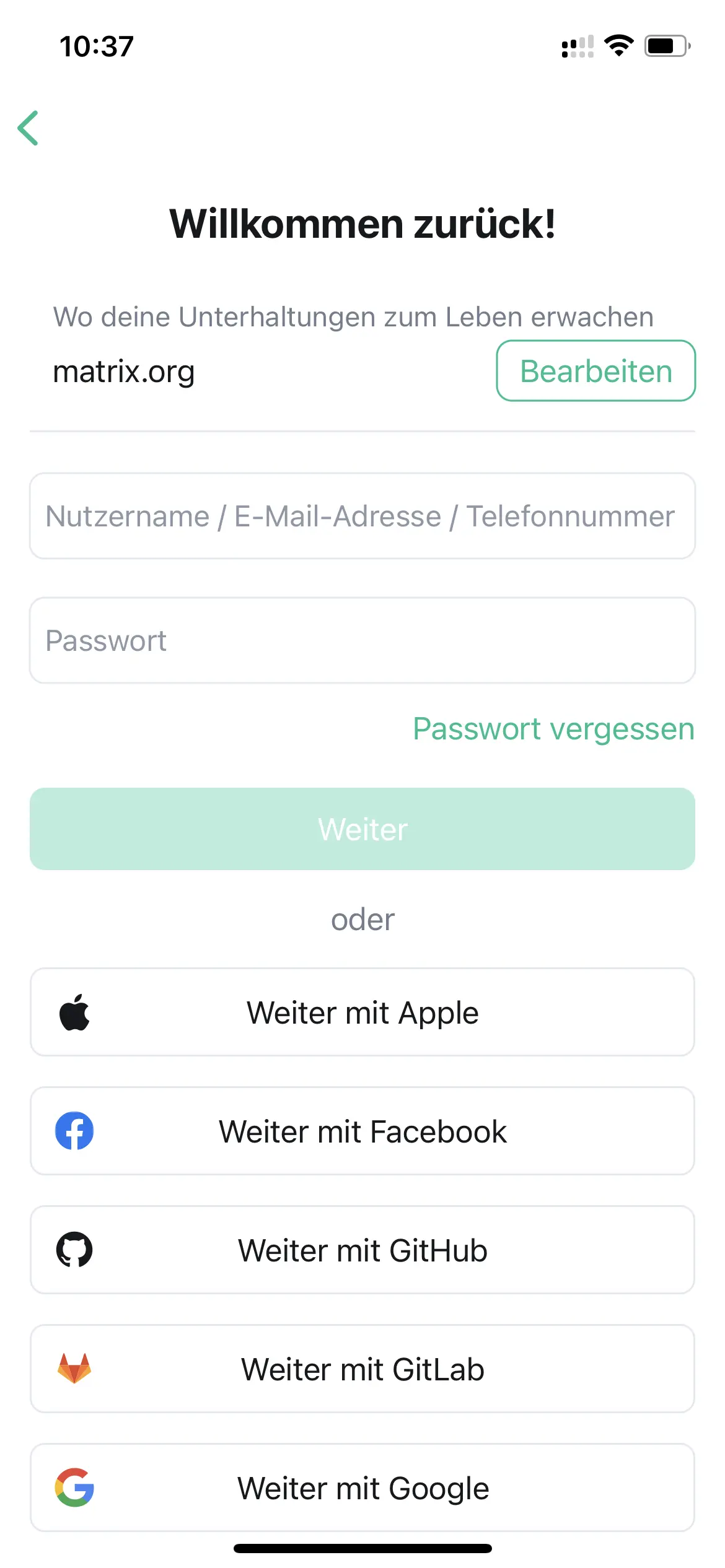
Task: Select 'Weiter mit Apple' sign-in option
Action: pyautogui.click(x=362, y=1011)
